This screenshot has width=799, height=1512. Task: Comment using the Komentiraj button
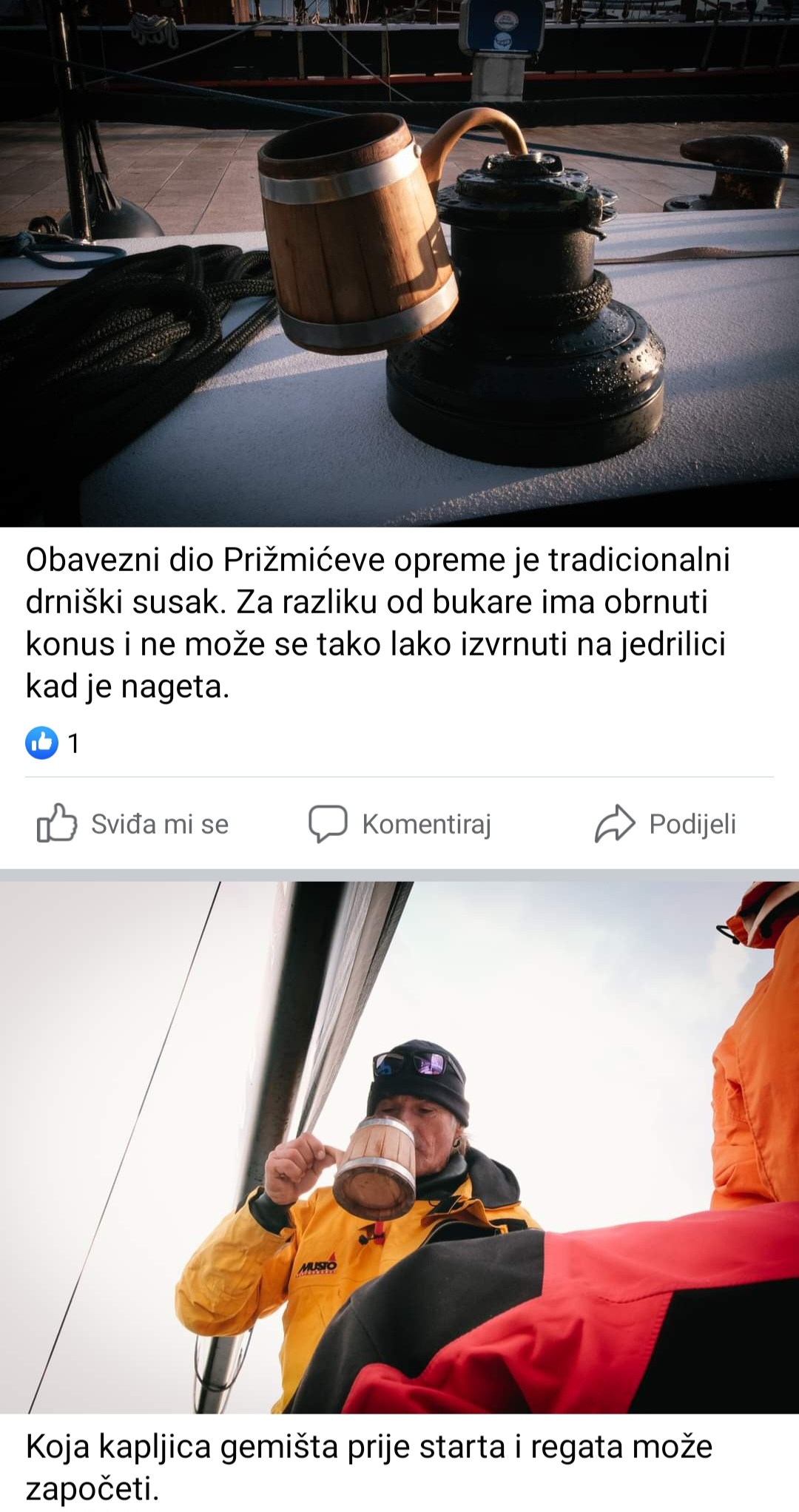(400, 824)
